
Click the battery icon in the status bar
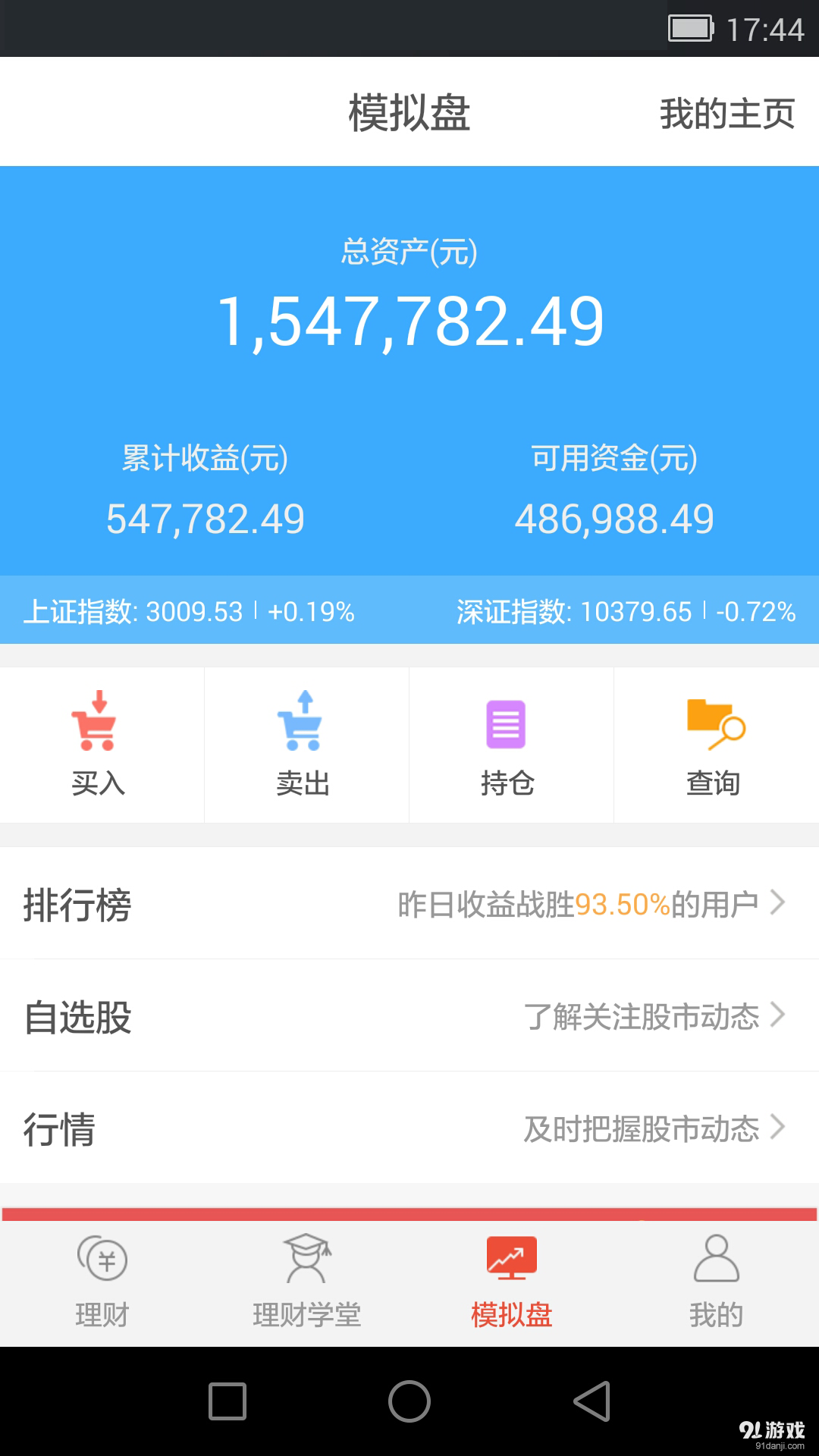(692, 28)
